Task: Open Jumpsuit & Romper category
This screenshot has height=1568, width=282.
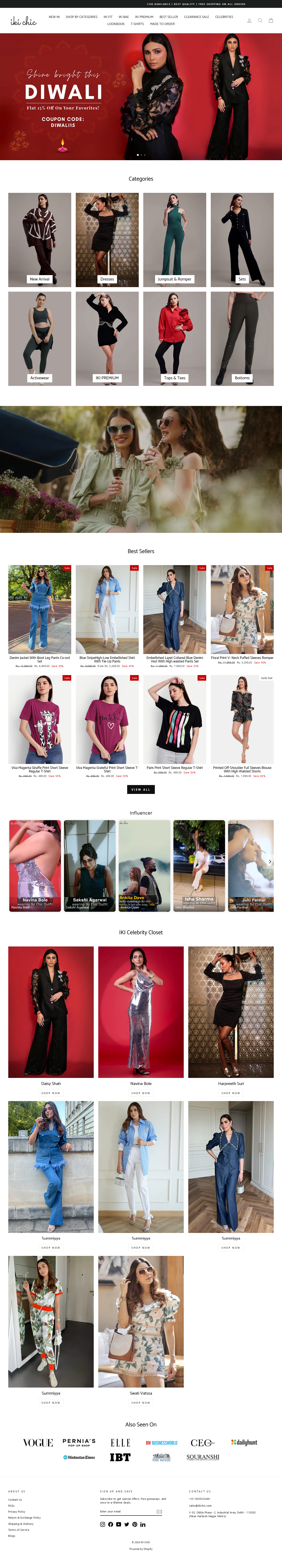Action: point(174,240)
